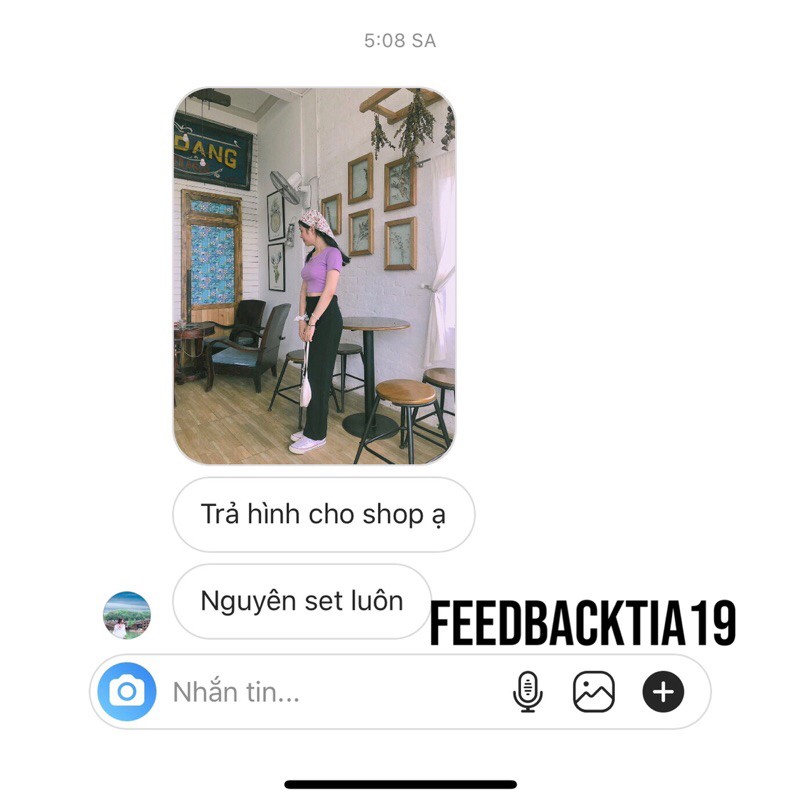
Task: Open the photo gallery picker
Action: click(x=593, y=691)
